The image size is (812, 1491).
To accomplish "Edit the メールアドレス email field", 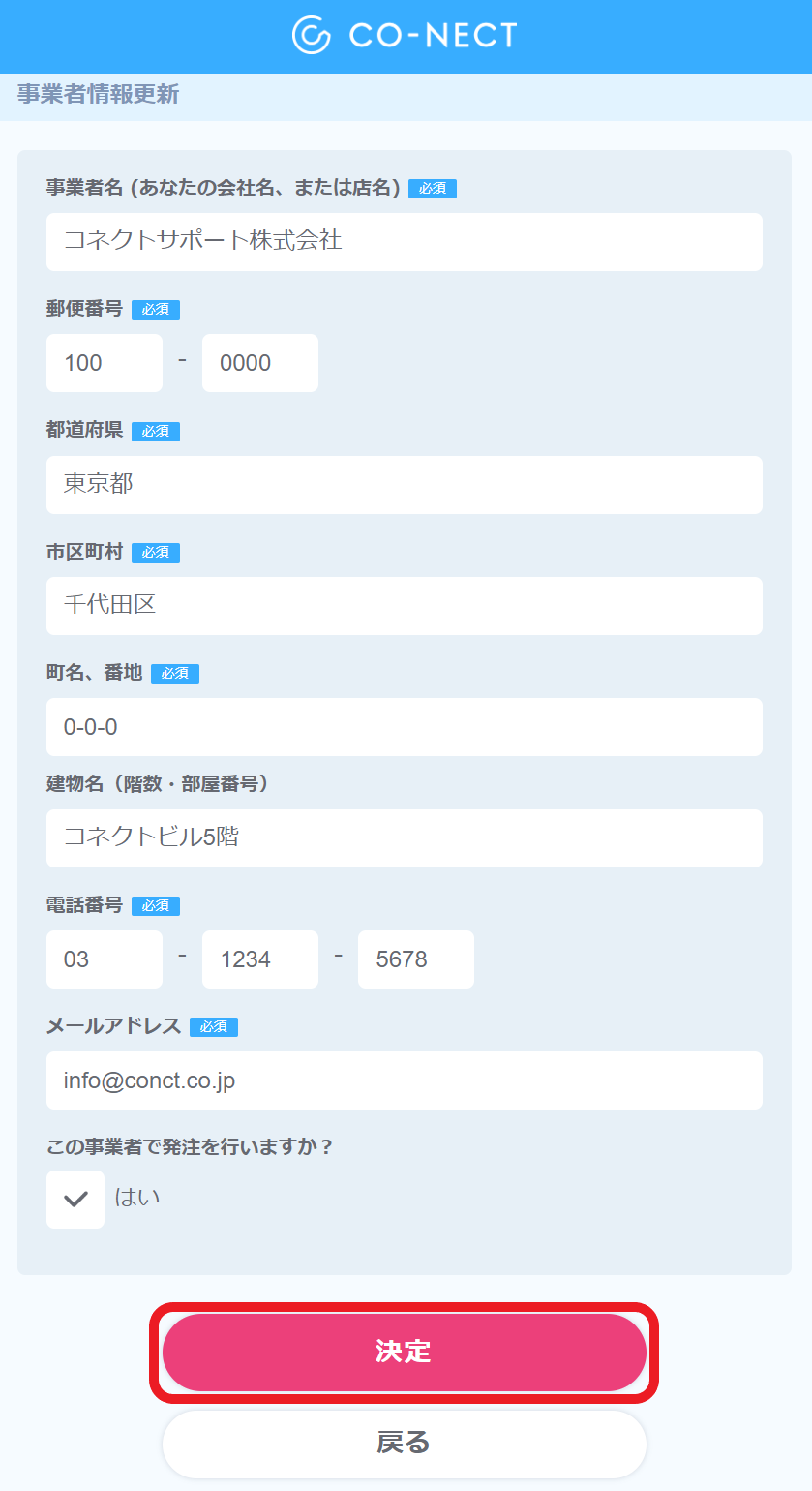I will tap(405, 1080).
